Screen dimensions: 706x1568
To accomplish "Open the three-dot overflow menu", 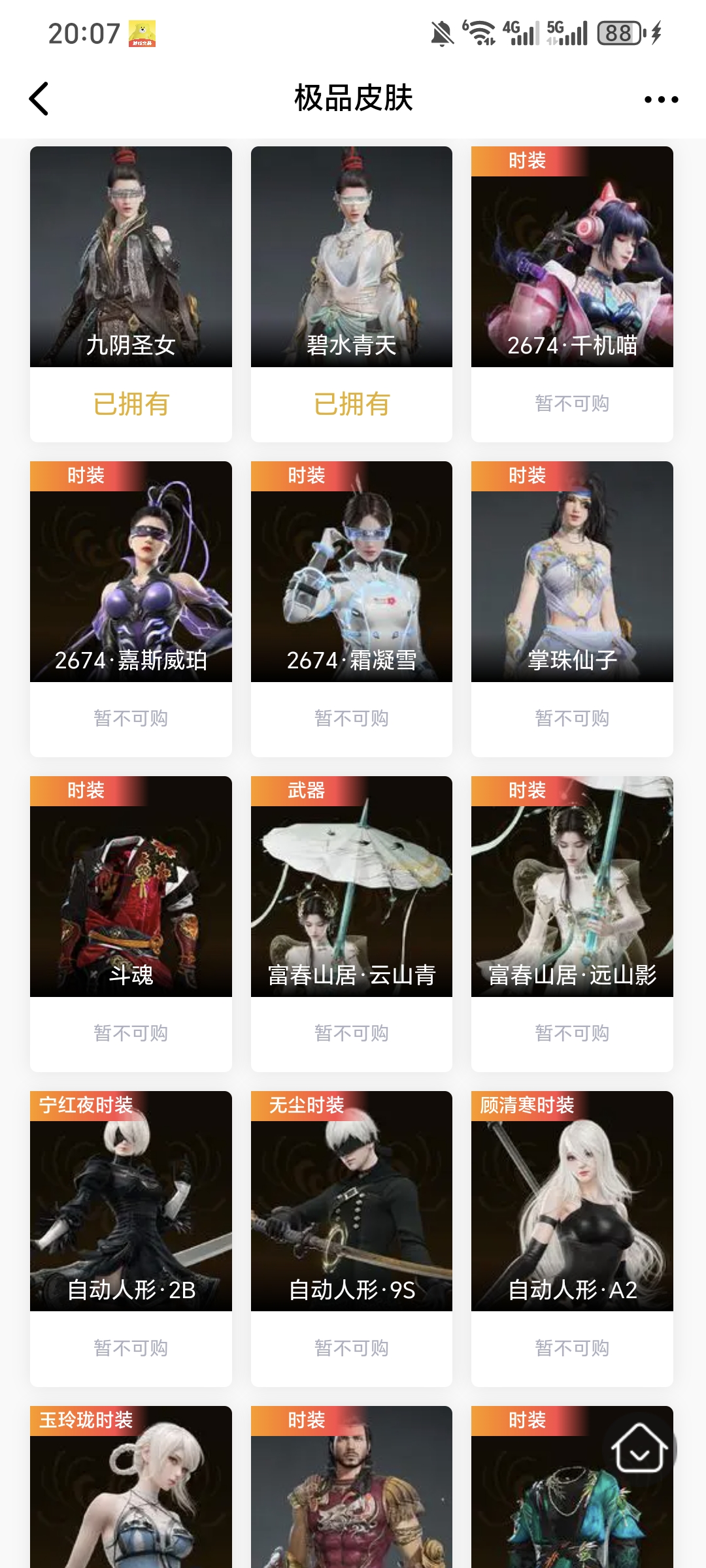I will tap(661, 99).
